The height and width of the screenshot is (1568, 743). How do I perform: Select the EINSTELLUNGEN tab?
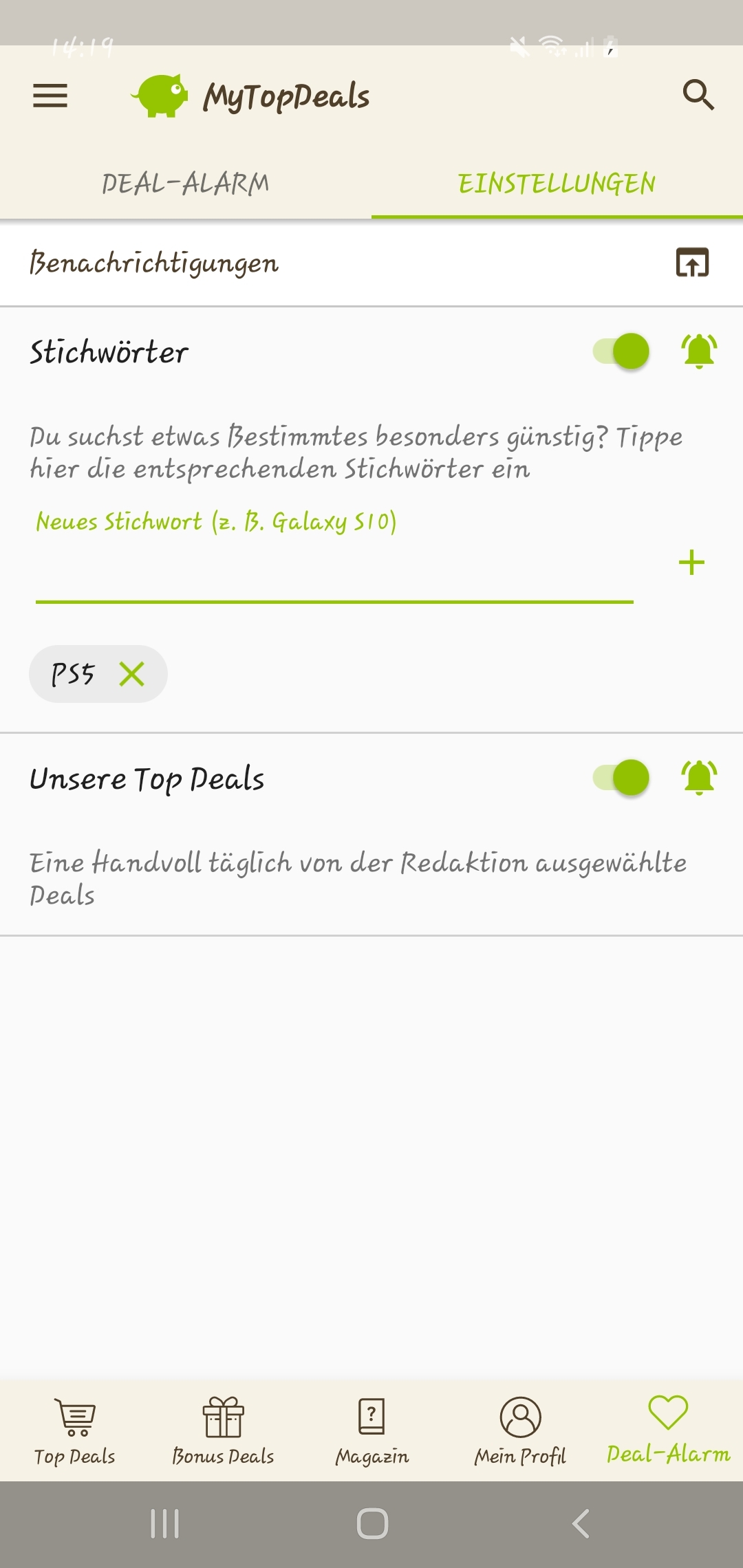pos(557,184)
